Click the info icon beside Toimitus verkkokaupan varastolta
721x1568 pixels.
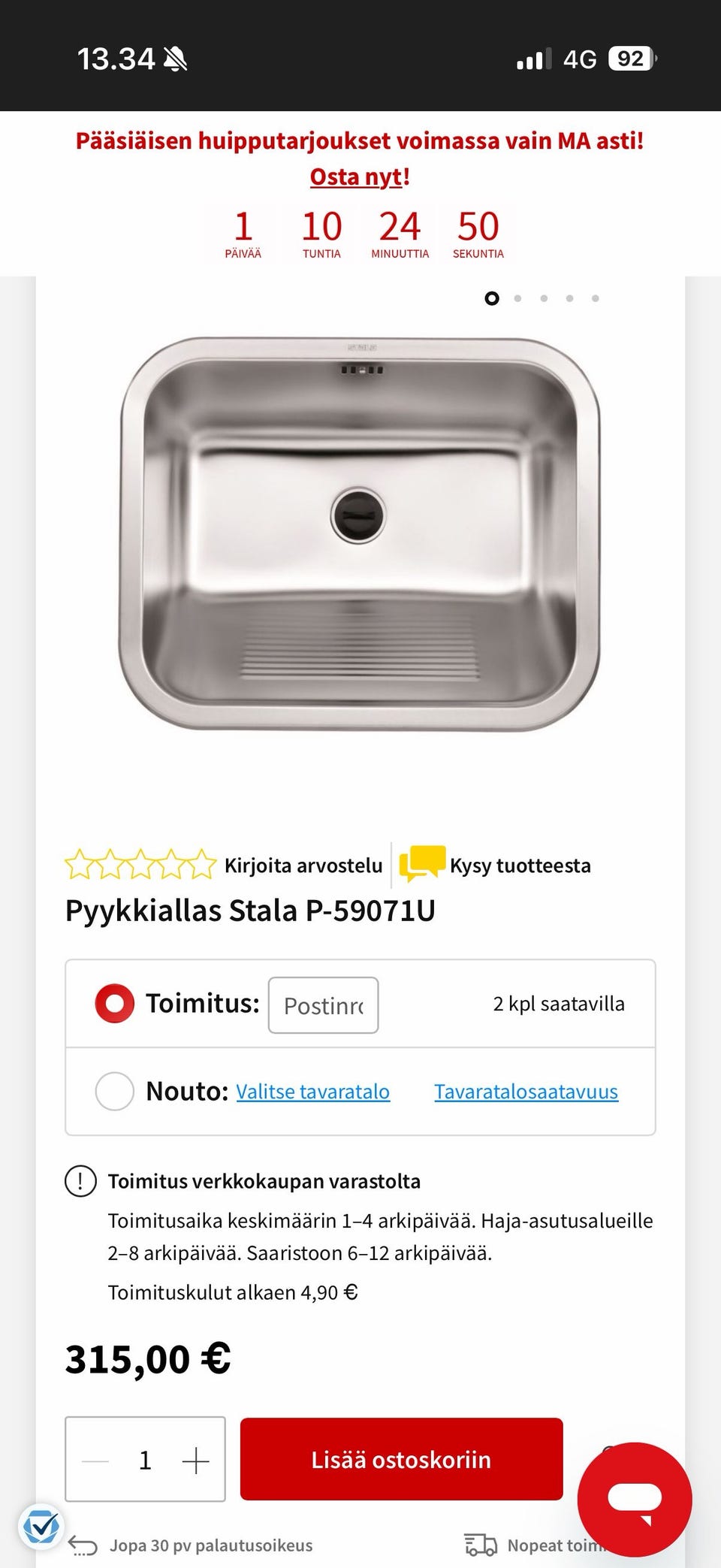point(80,1180)
